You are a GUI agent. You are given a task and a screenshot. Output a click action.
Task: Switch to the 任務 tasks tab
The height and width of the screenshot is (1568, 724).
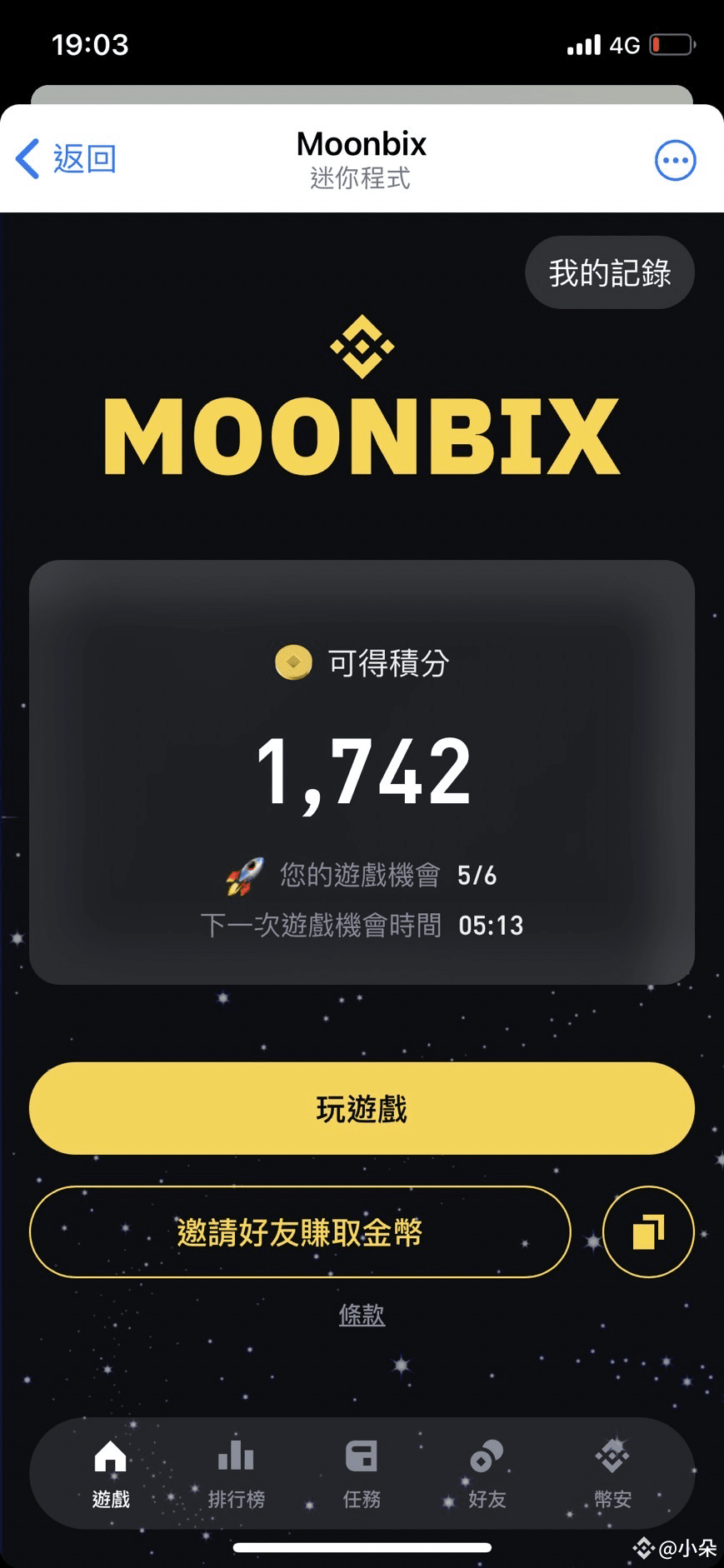[362, 1473]
